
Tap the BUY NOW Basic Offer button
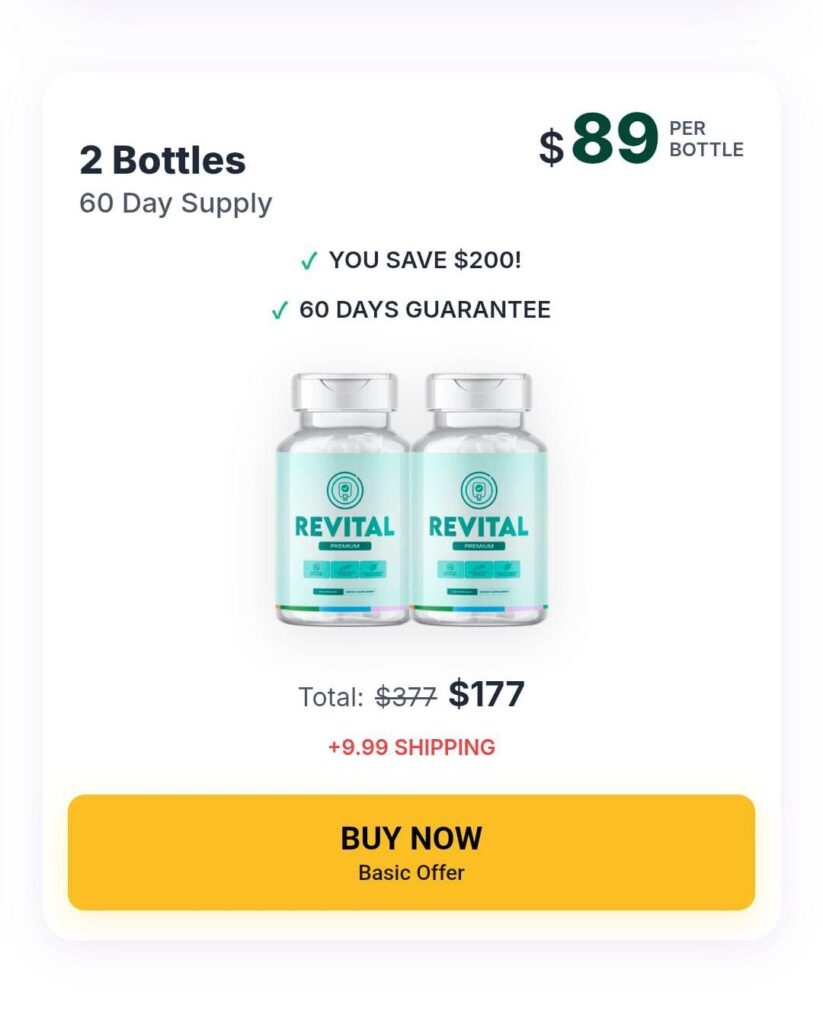click(x=411, y=852)
